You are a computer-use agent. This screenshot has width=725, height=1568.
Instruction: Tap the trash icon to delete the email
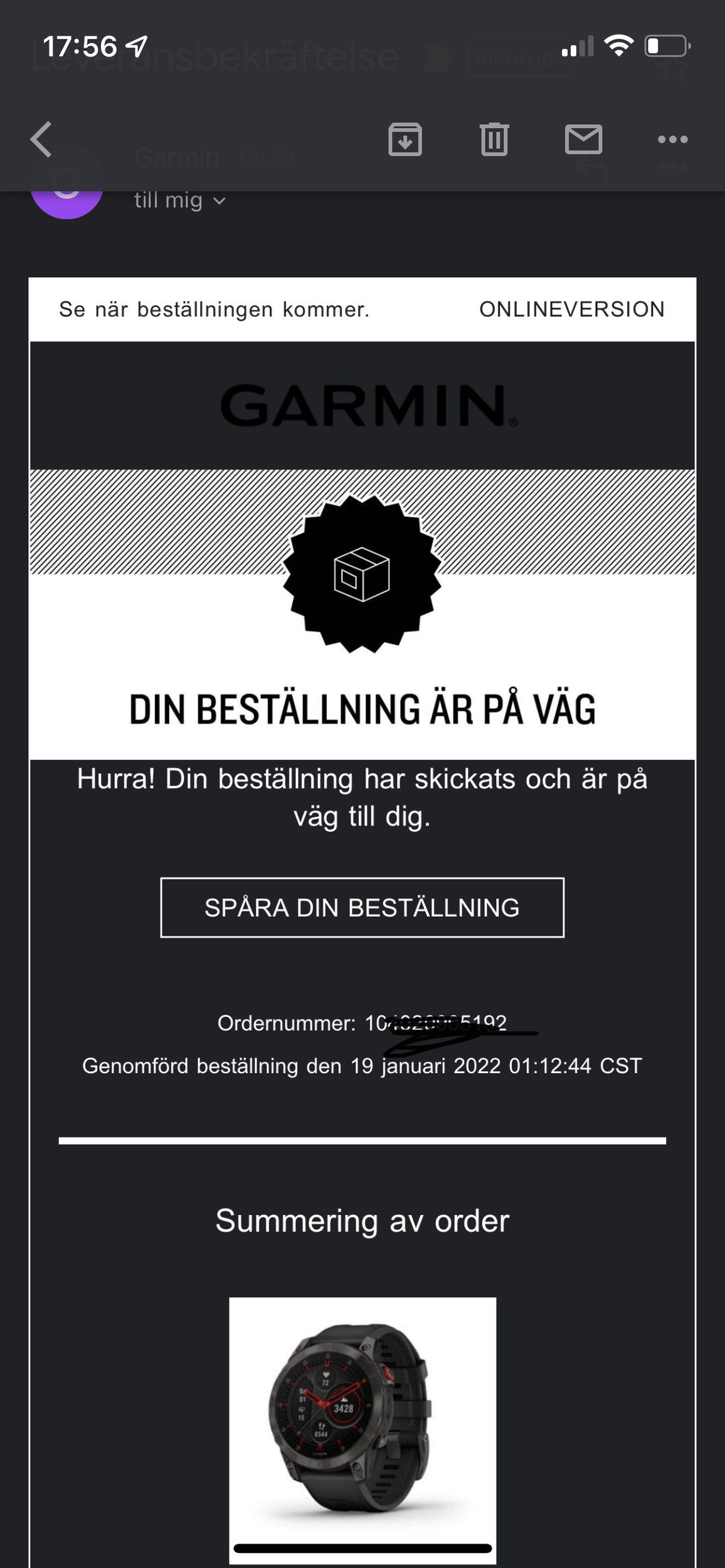click(x=495, y=139)
